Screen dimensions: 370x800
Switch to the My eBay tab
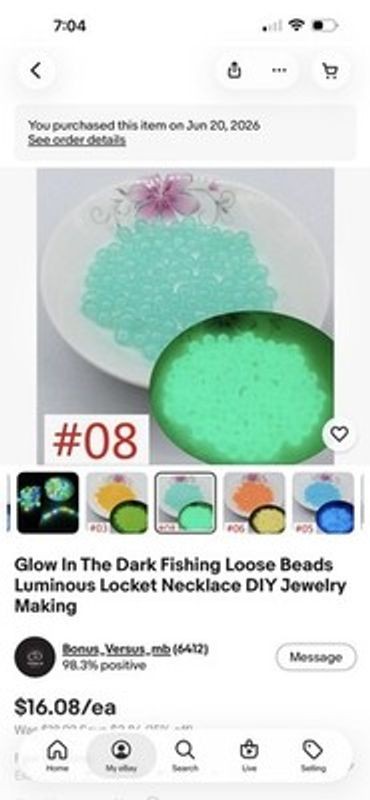pos(121,756)
